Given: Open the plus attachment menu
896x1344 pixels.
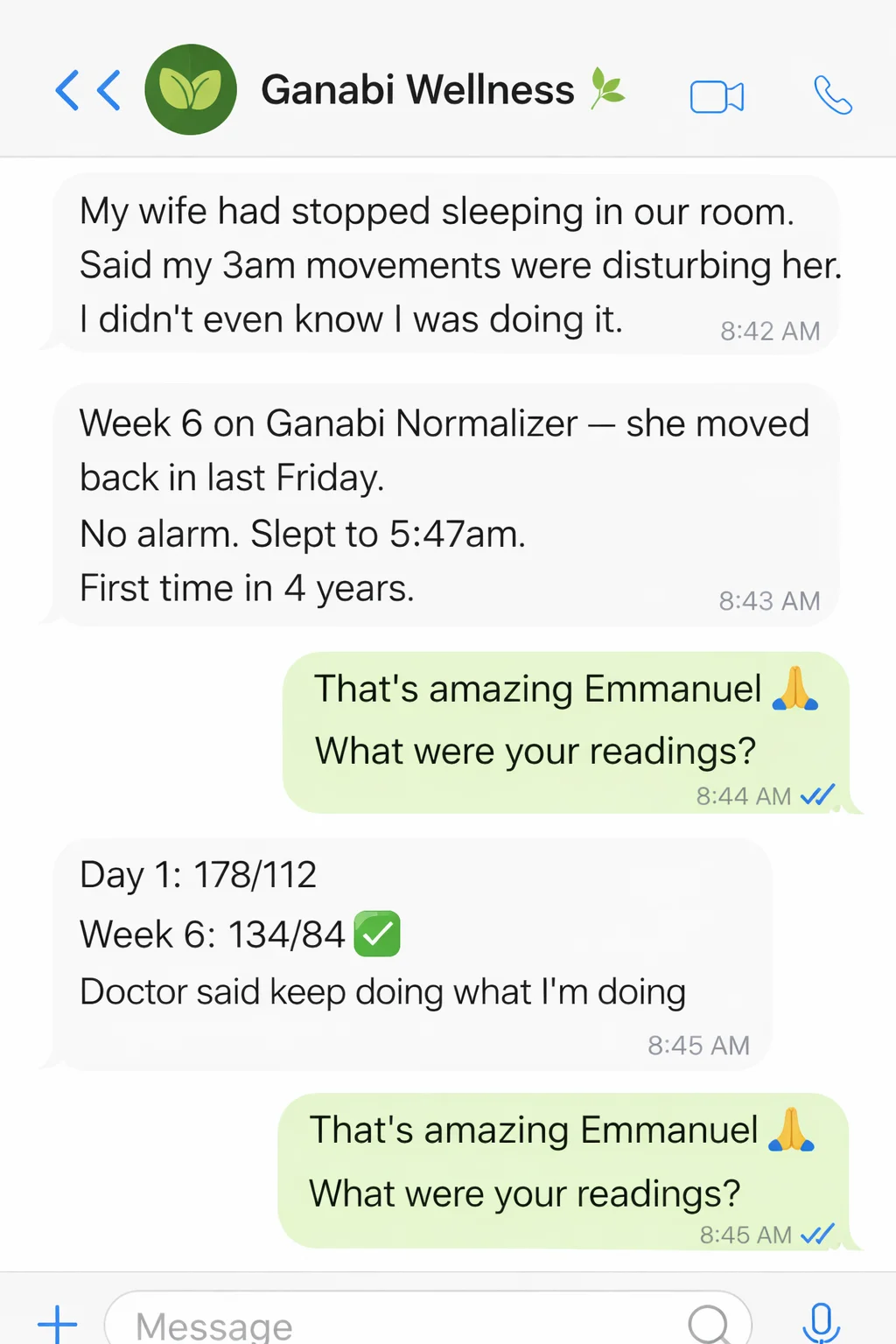Looking at the screenshot, I should click(x=57, y=1323).
